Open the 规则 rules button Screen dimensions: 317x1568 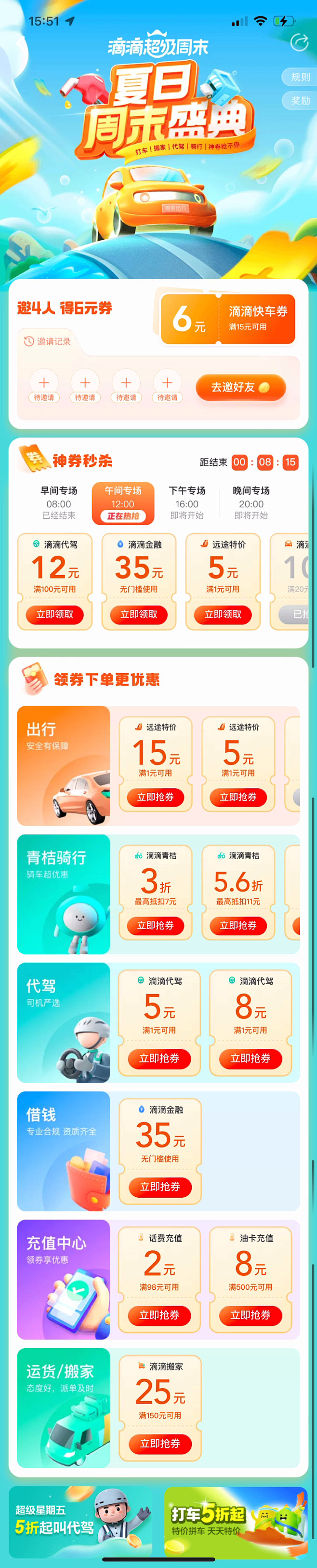click(x=300, y=77)
